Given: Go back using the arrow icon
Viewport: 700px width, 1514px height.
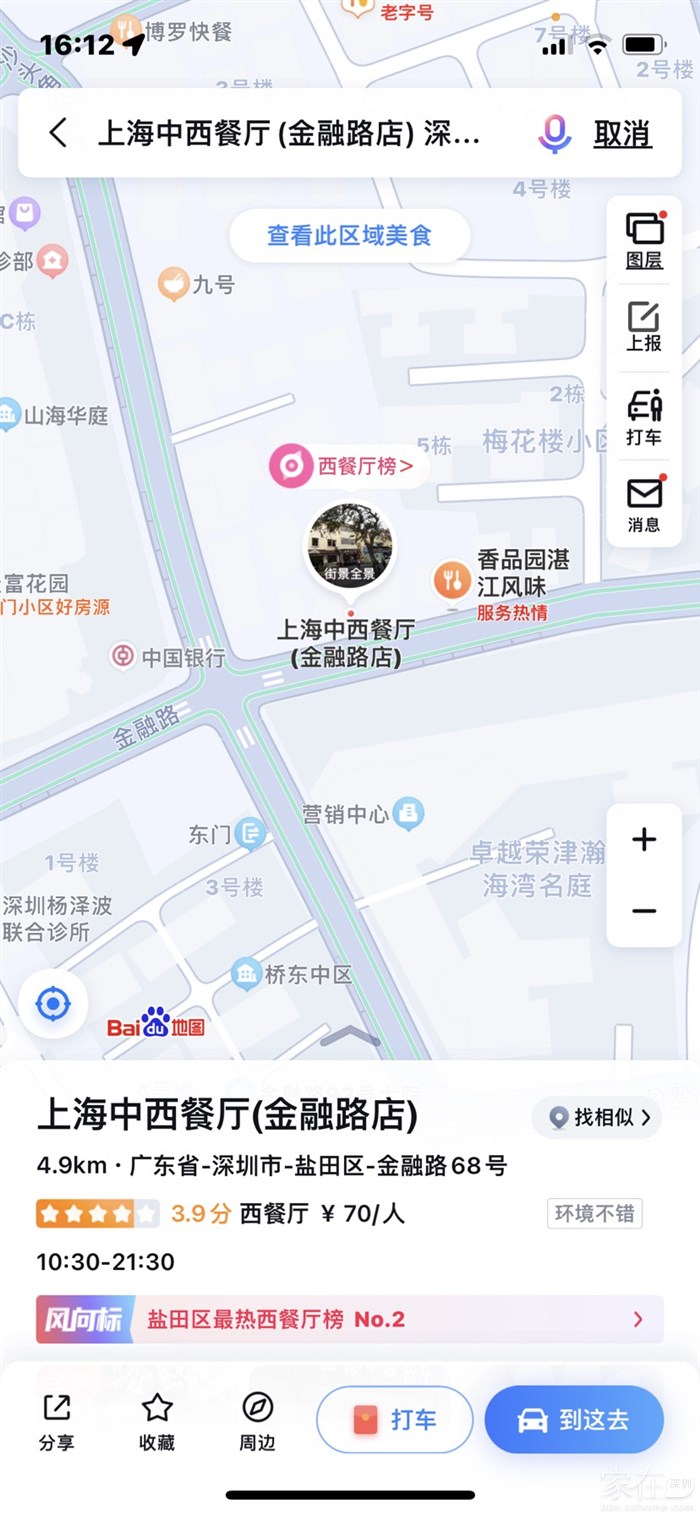Looking at the screenshot, I should coord(58,133).
